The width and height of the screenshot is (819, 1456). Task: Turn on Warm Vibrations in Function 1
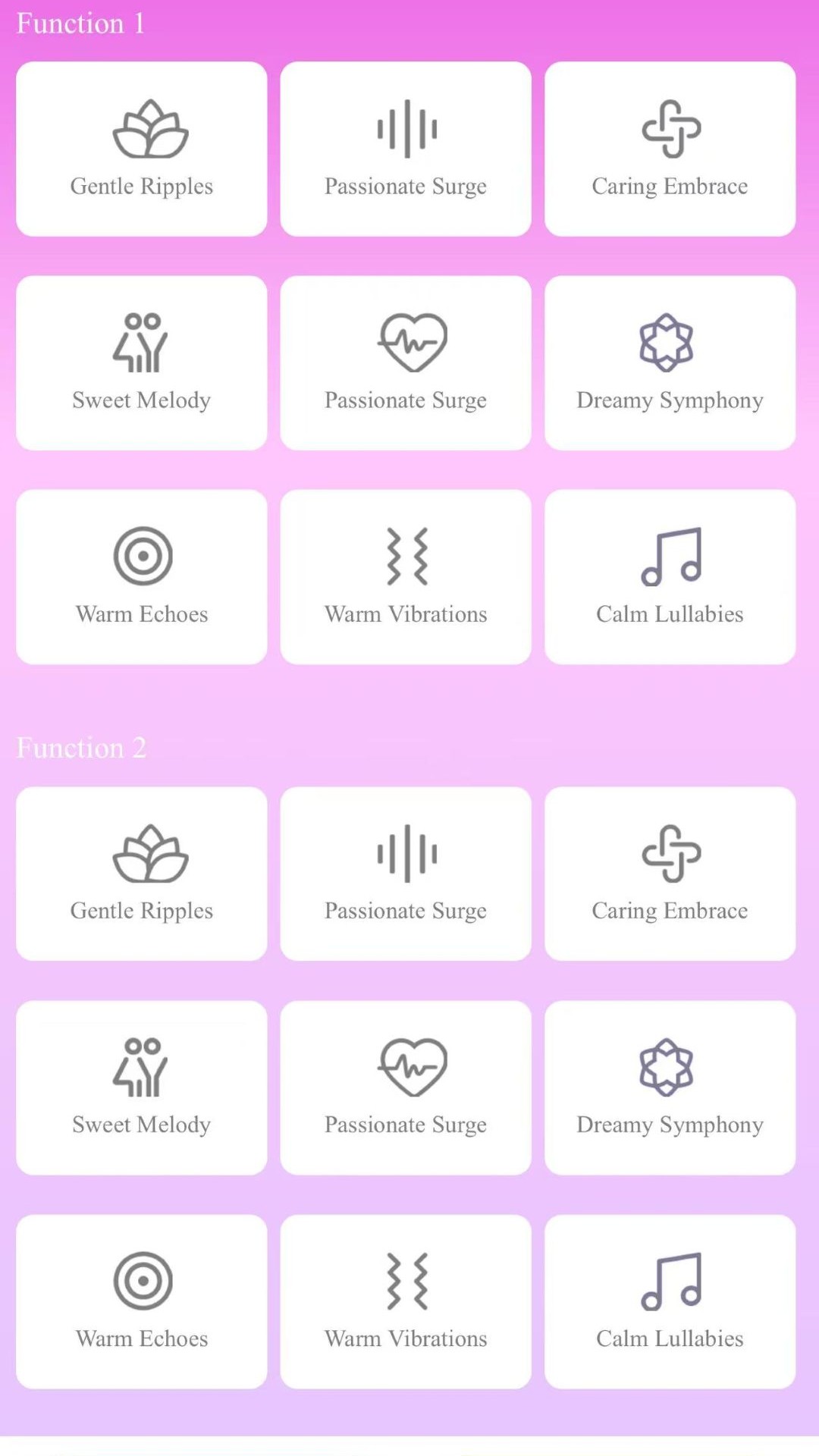tap(406, 577)
